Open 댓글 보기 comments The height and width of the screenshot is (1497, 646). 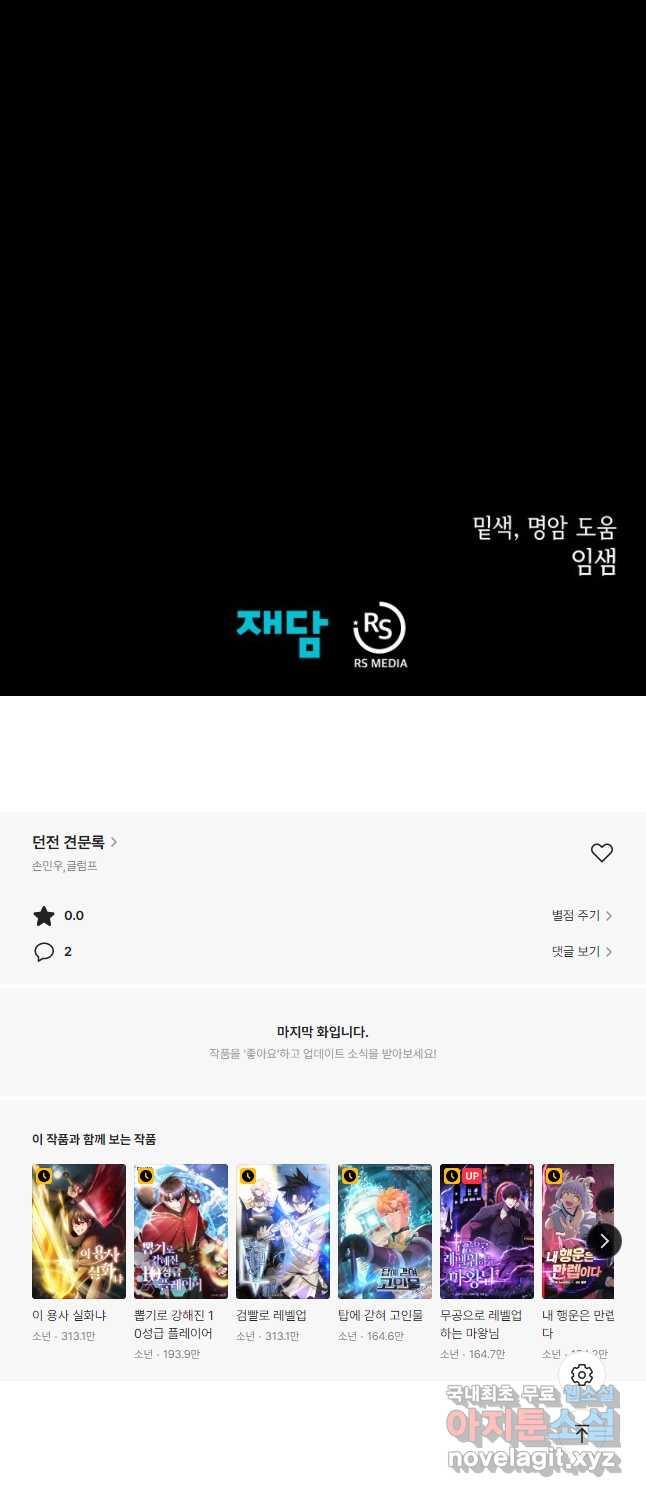[581, 951]
